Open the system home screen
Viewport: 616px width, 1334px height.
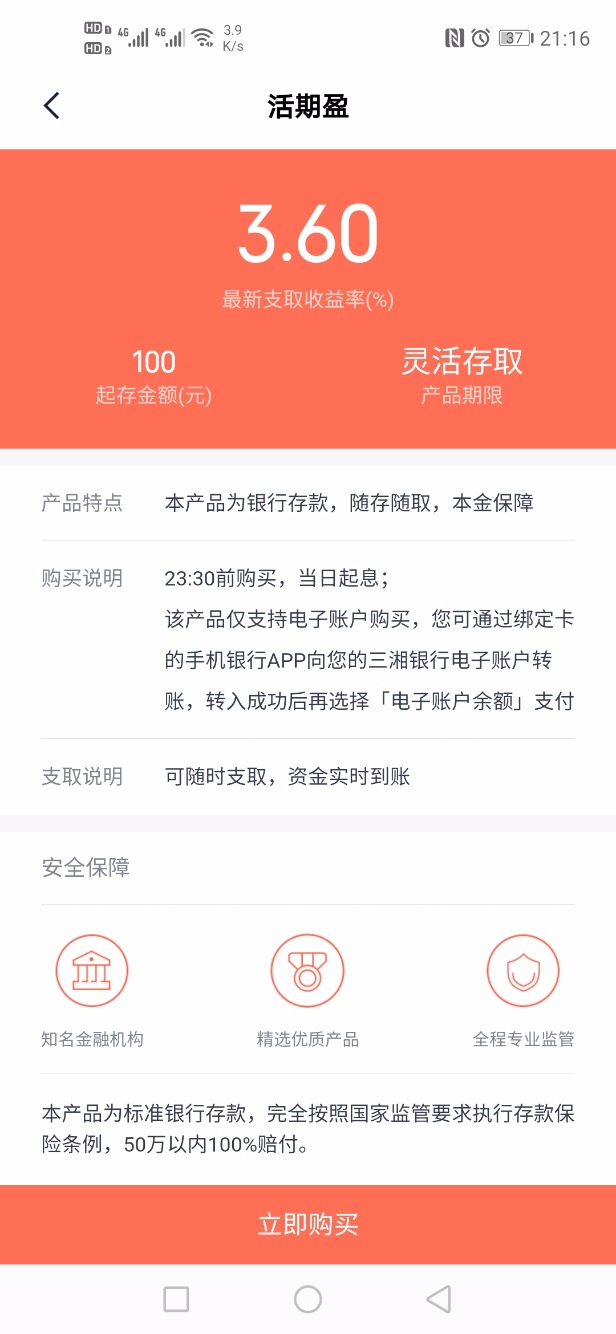point(308,1299)
